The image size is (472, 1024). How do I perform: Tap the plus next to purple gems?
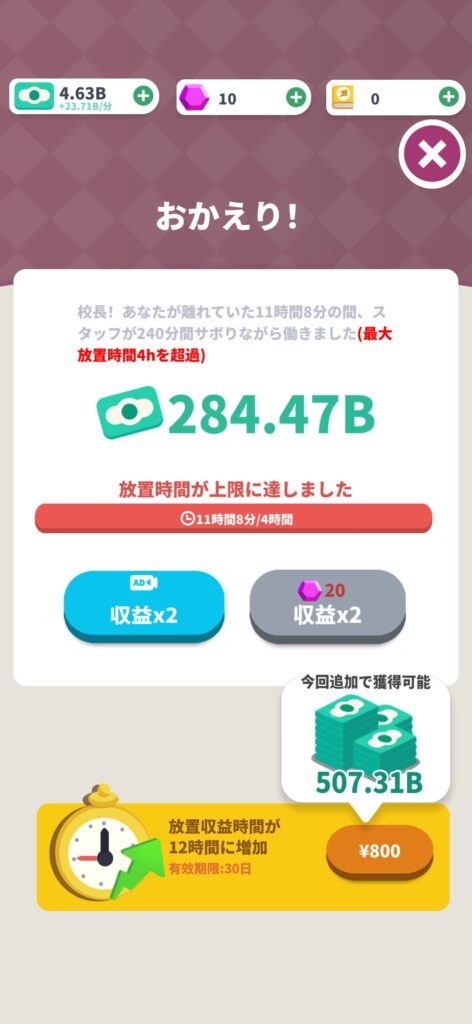tap(295, 98)
